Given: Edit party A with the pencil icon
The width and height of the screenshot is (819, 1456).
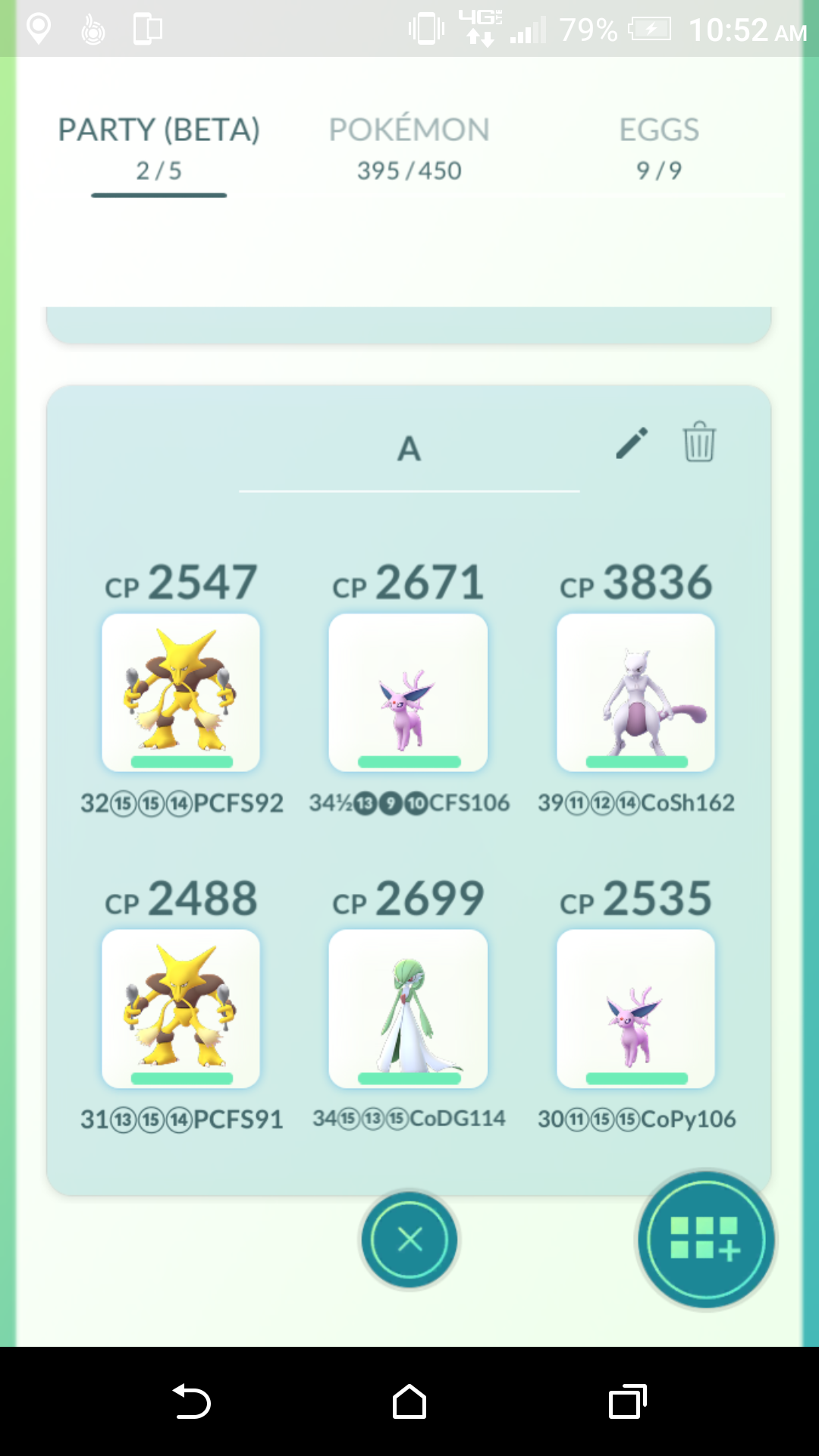Looking at the screenshot, I should (x=632, y=443).
